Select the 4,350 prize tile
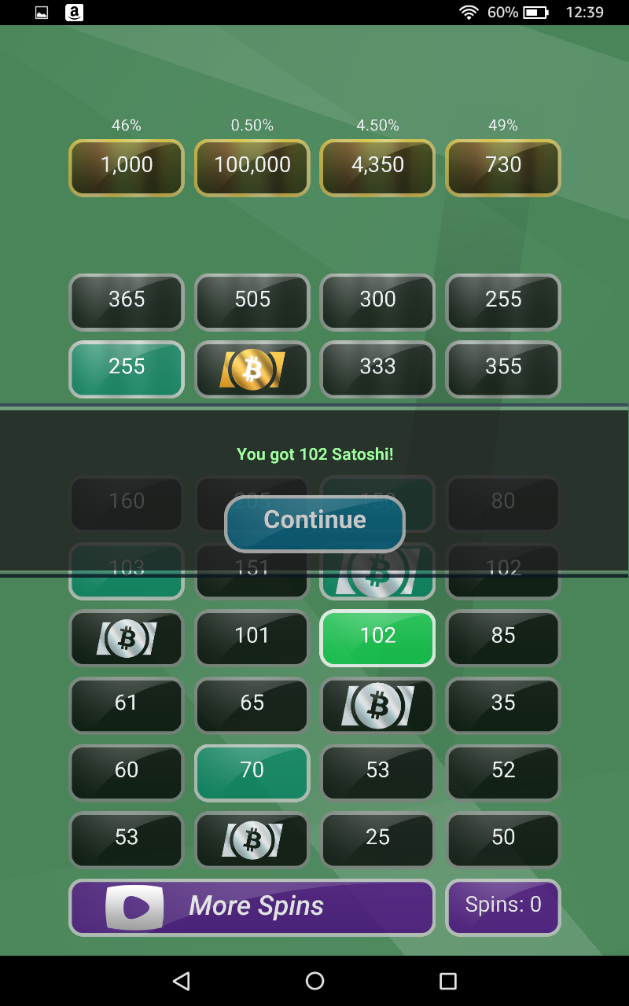The height and width of the screenshot is (1006, 629). pos(377,167)
